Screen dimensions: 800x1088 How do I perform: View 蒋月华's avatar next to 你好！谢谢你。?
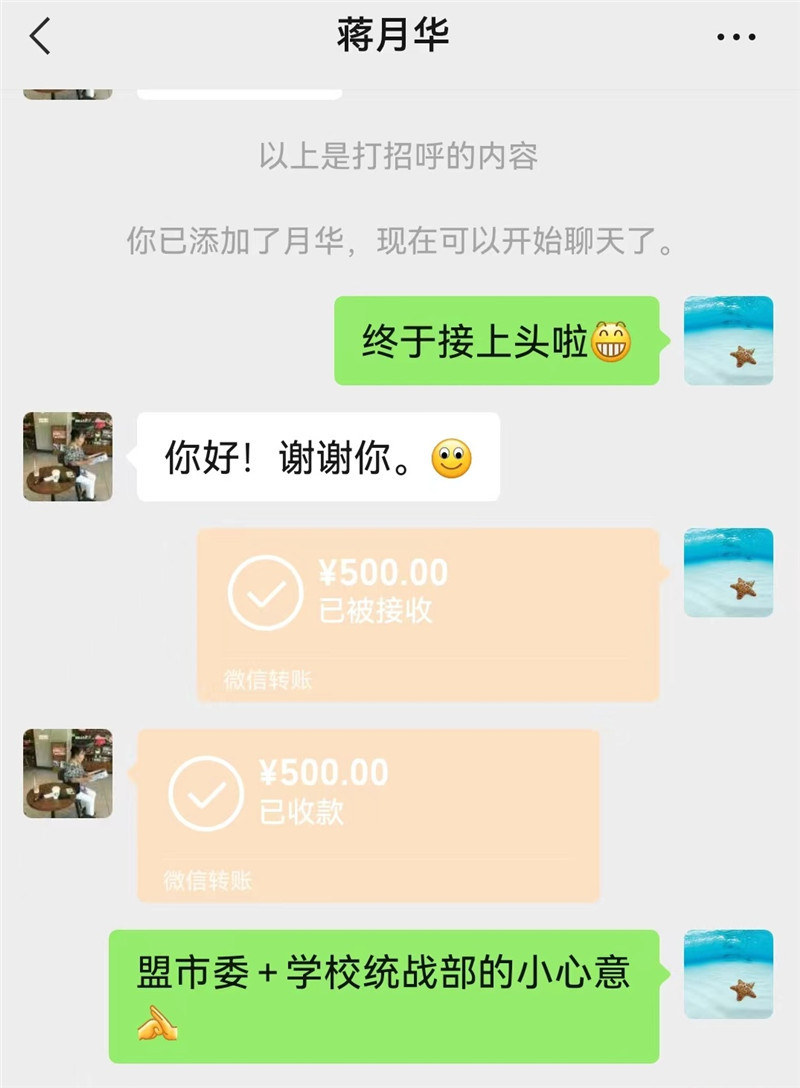[x=68, y=456]
